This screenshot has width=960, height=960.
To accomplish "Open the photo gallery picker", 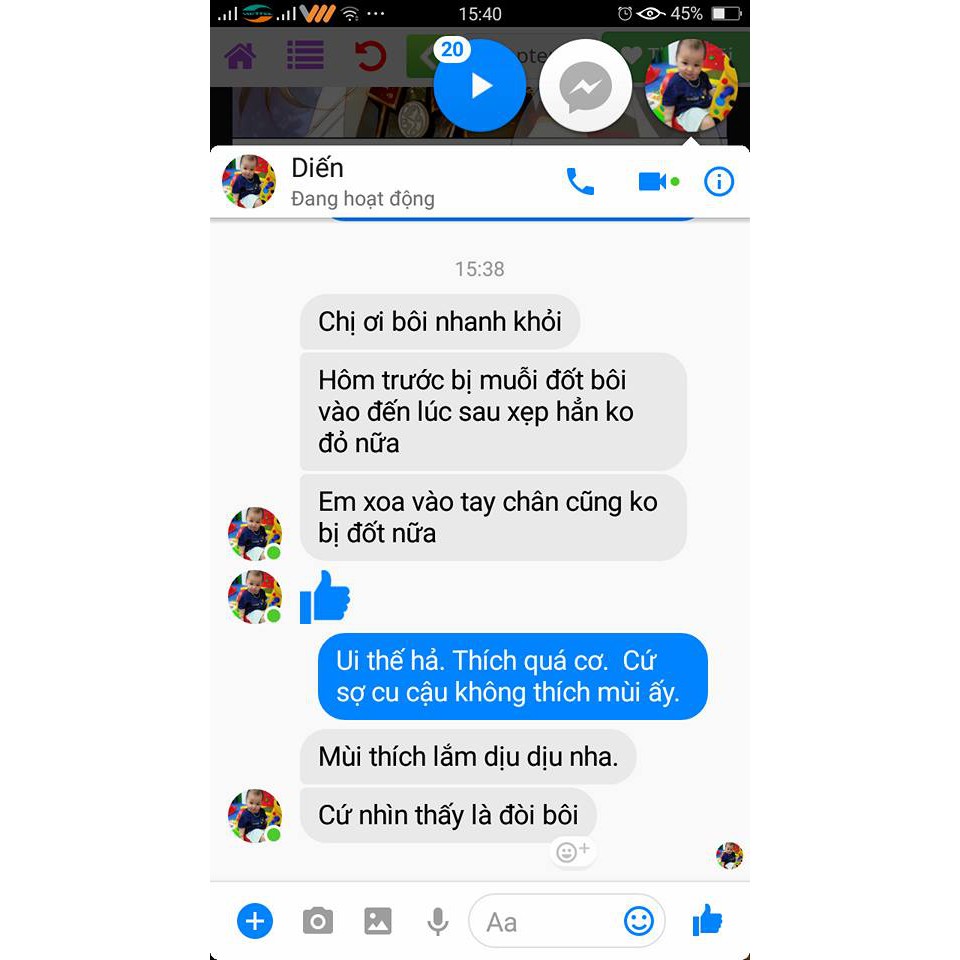I will point(378,921).
